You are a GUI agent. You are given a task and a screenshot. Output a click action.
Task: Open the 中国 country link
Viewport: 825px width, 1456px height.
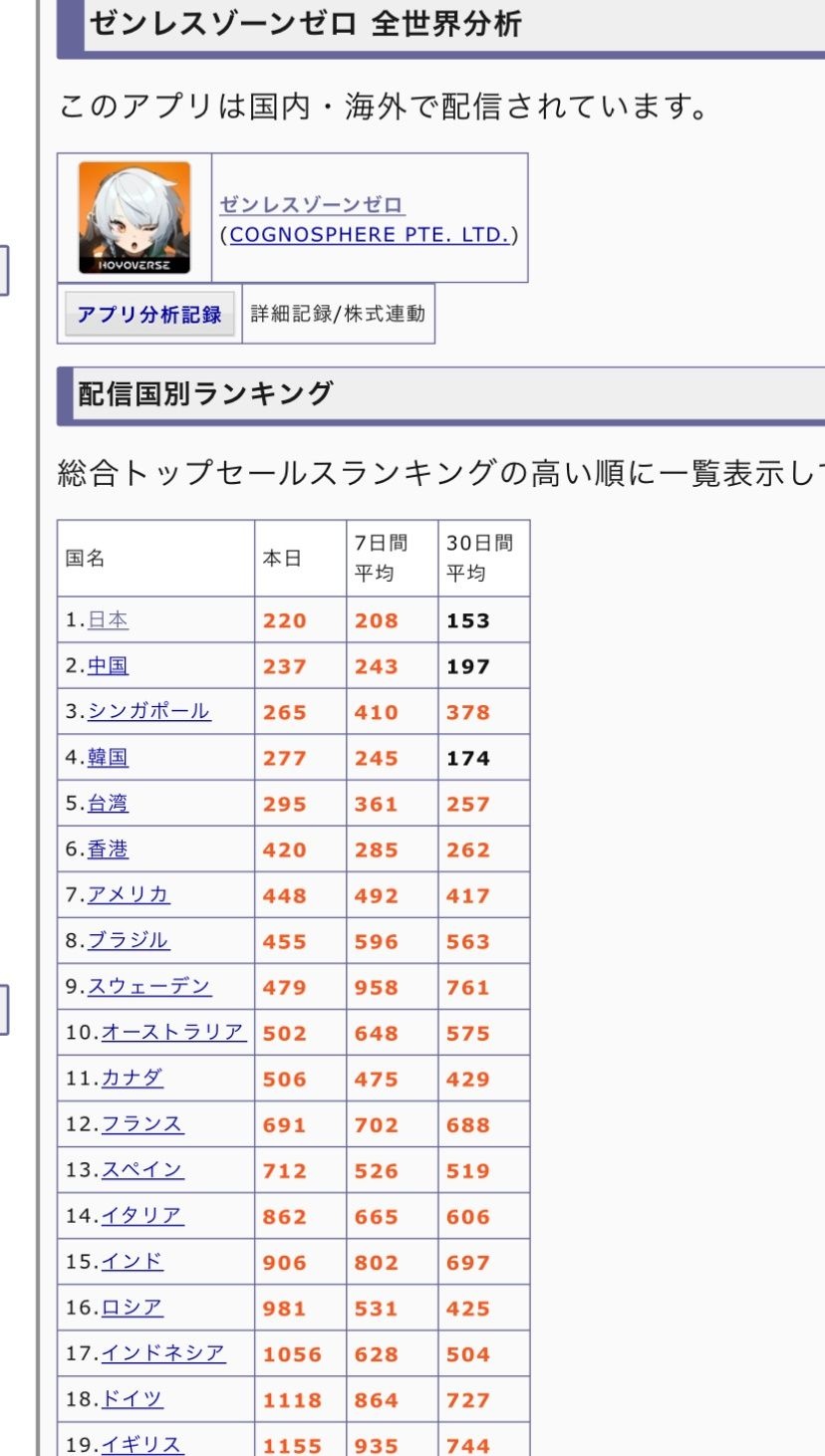(x=108, y=666)
